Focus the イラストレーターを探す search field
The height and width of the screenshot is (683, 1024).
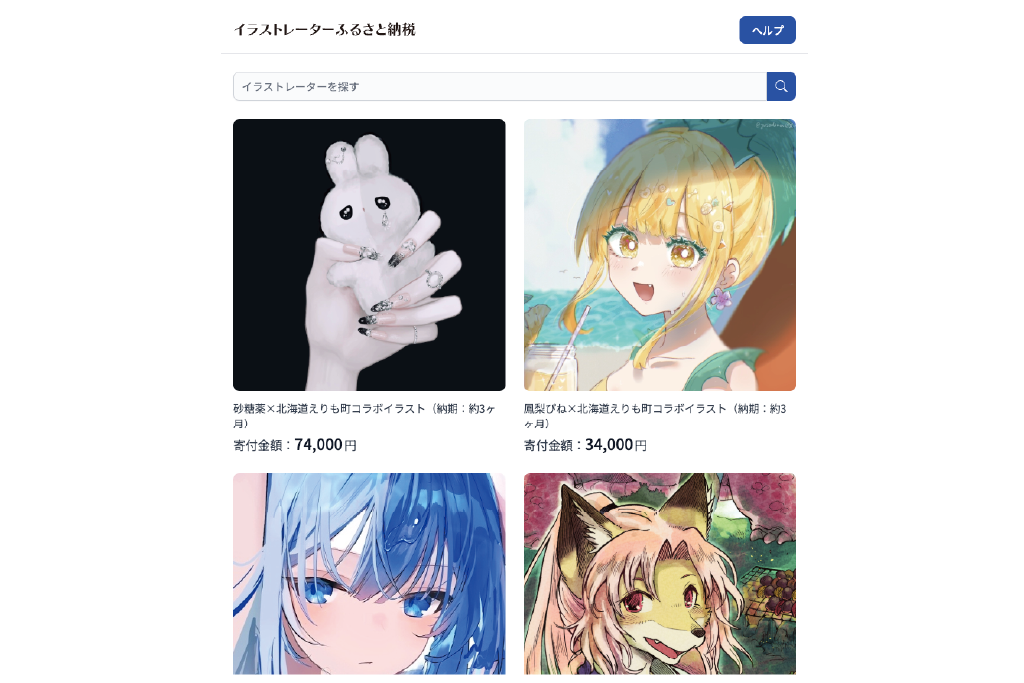coord(499,87)
